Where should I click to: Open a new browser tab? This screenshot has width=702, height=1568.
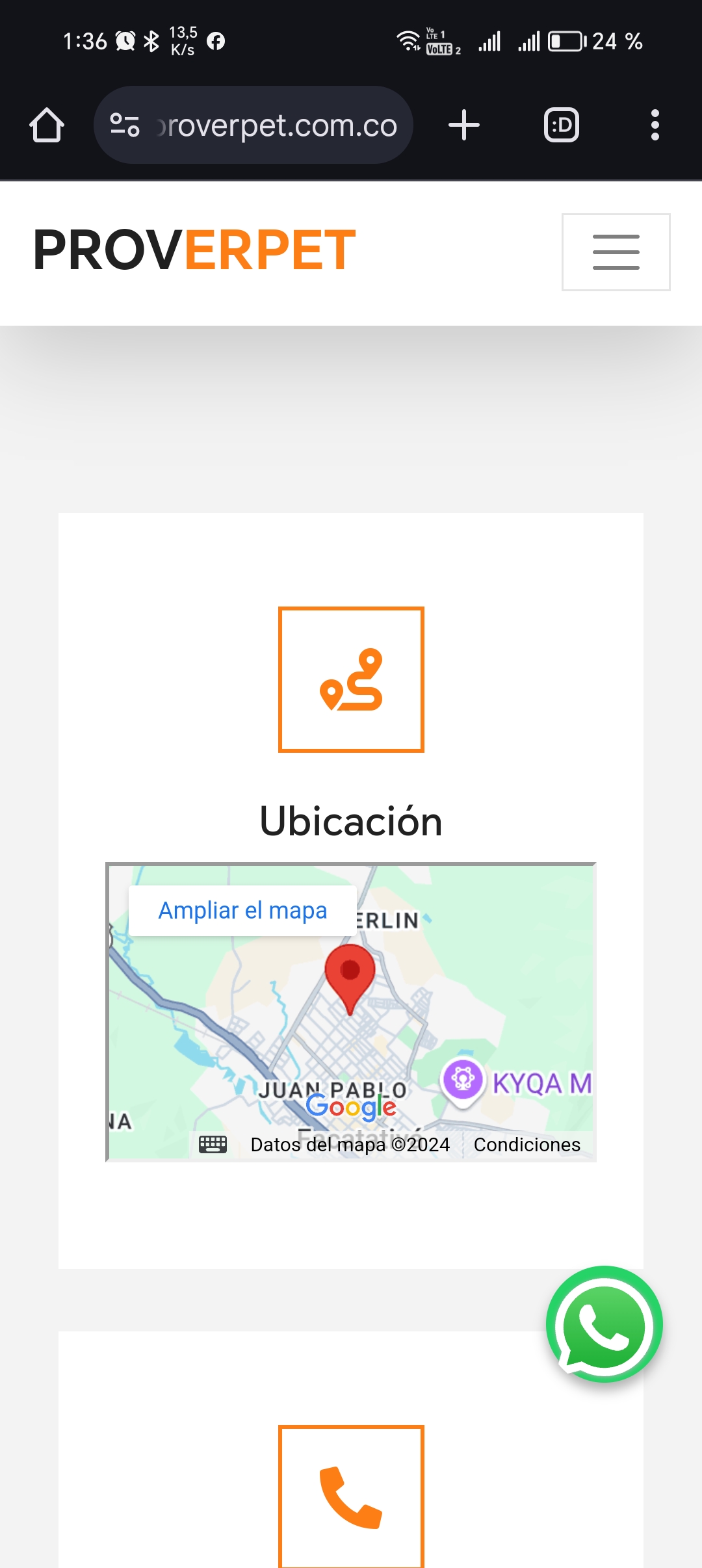(464, 125)
